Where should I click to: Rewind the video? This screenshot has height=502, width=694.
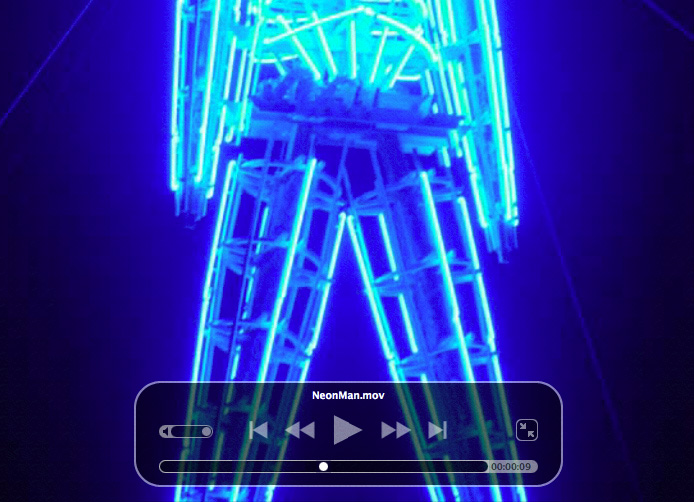click(x=299, y=430)
